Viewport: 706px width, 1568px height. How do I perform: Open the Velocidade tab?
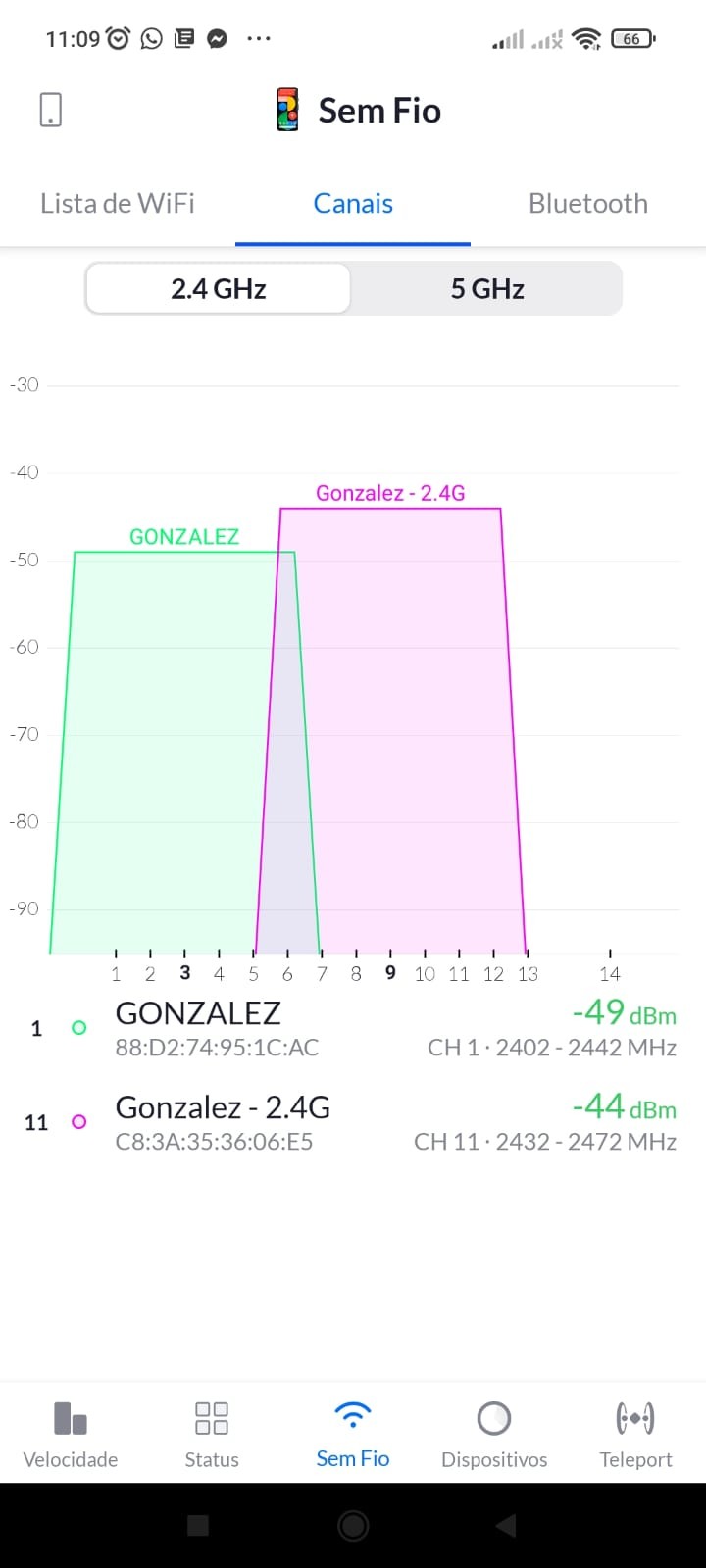pyautogui.click(x=71, y=1433)
